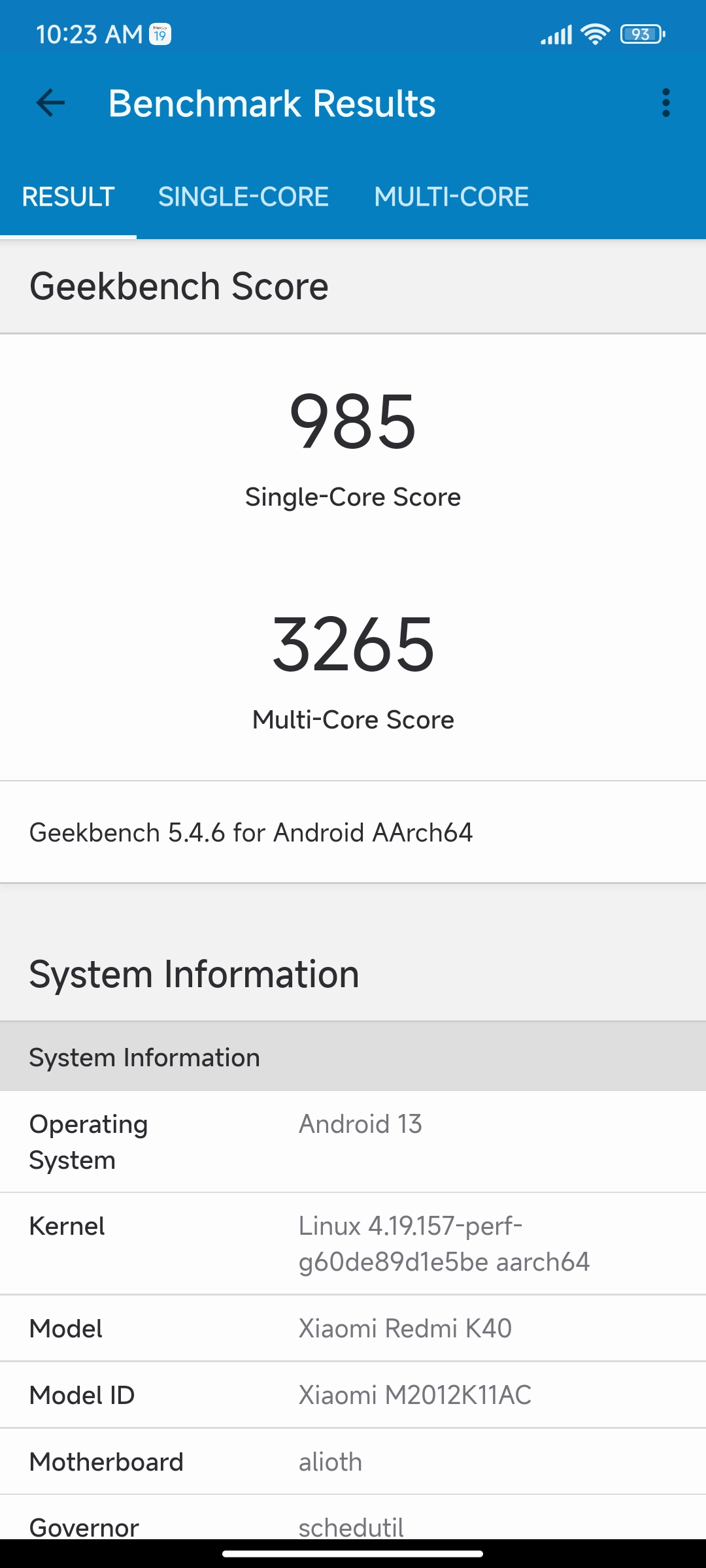Open the three-dot overflow menu
Viewport: 706px width, 1568px height.
click(665, 103)
